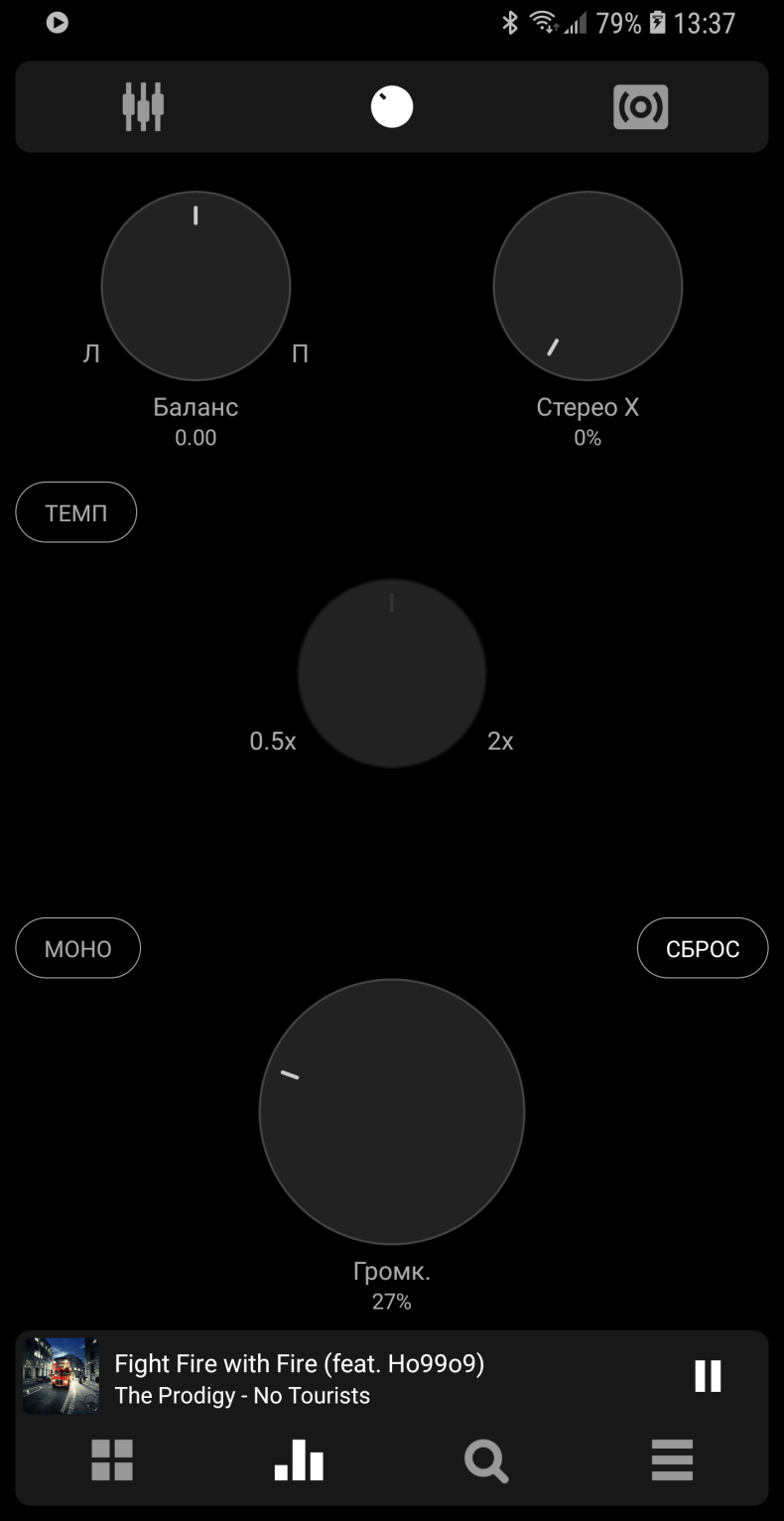Switch to the equalizer sliders tab
784x1521 pixels.
(x=143, y=106)
